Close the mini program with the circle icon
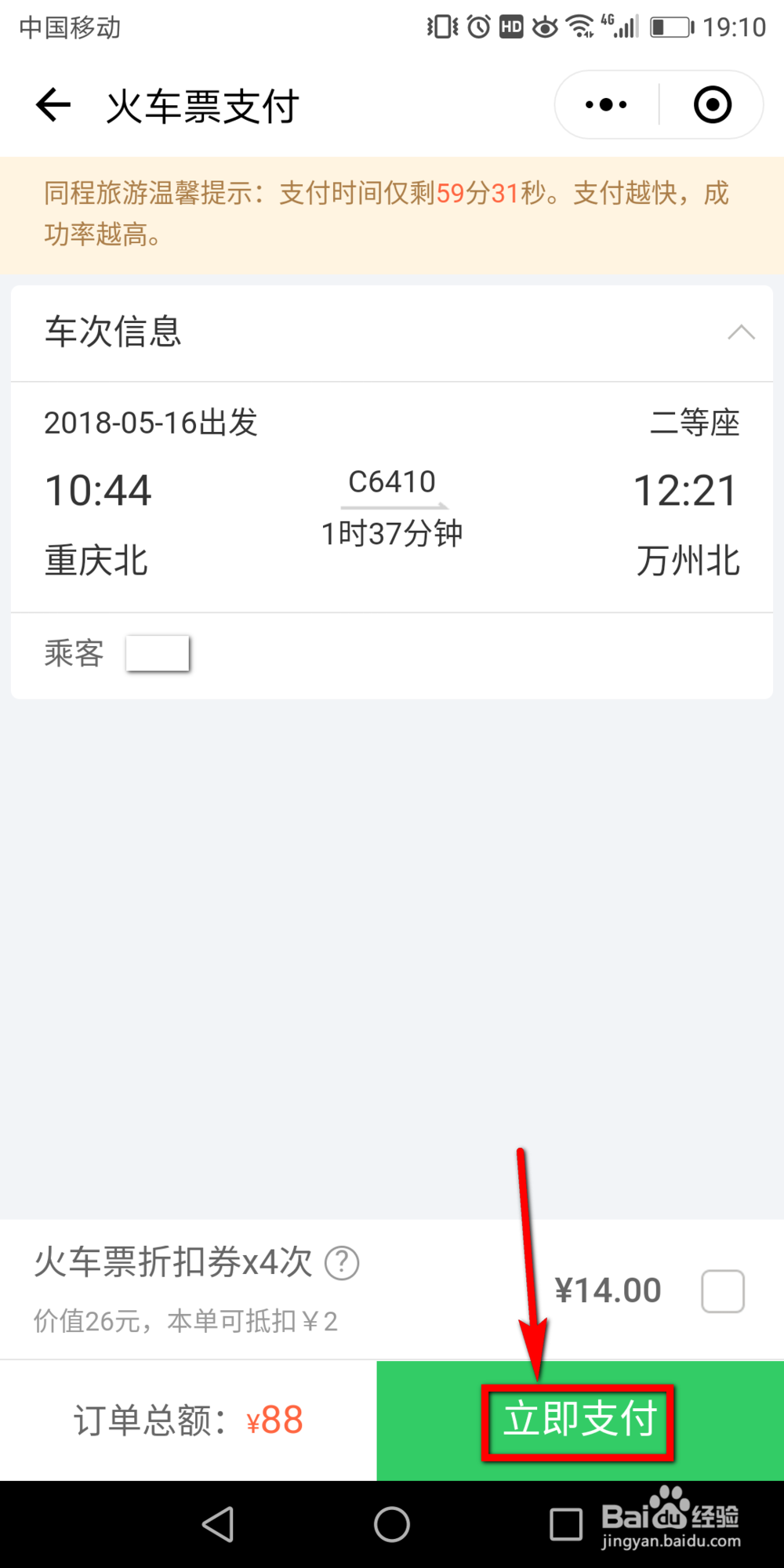Image resolution: width=784 pixels, height=1568 pixels. coord(713,104)
